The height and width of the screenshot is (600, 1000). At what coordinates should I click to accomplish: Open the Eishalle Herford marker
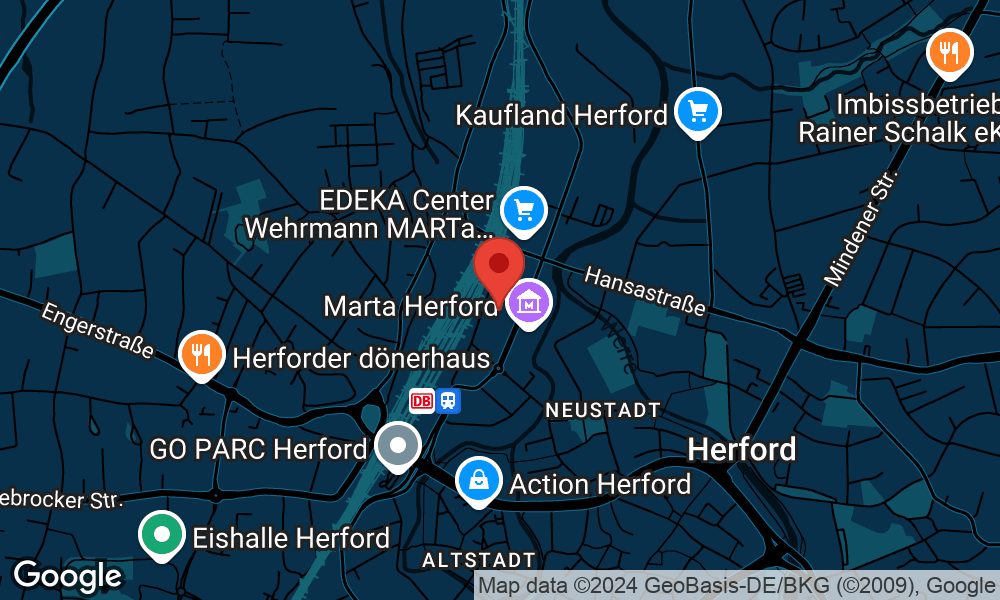161,535
